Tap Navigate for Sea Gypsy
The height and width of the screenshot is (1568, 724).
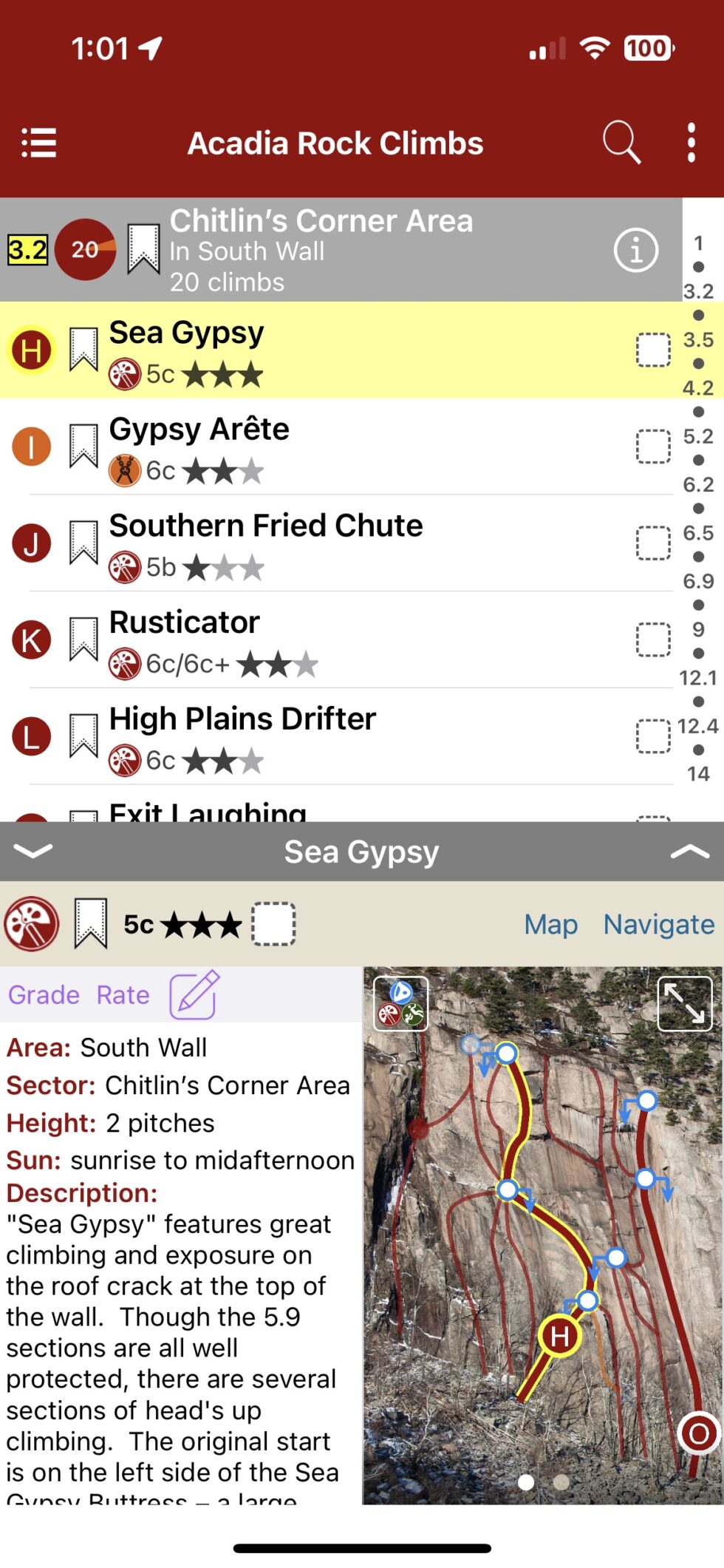[x=659, y=924]
